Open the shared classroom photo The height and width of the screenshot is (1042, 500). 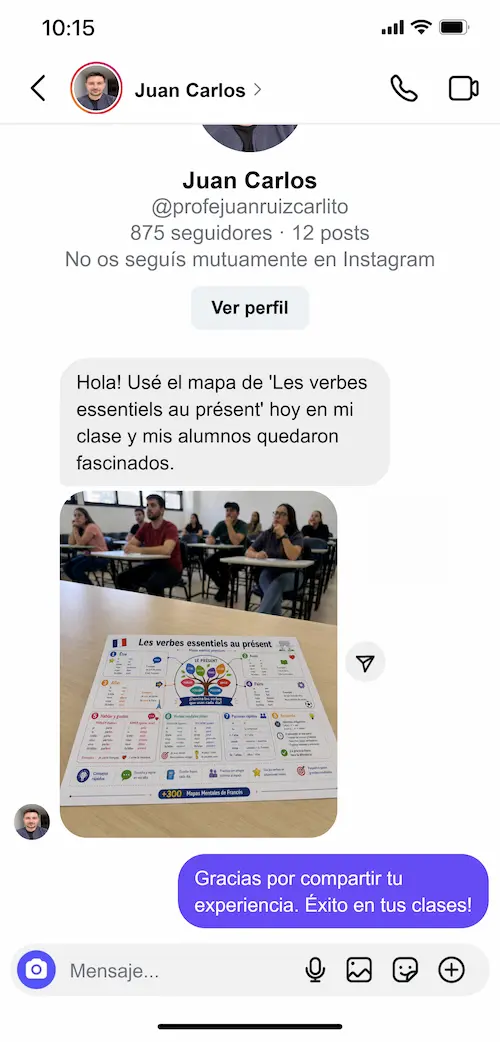pyautogui.click(x=198, y=664)
